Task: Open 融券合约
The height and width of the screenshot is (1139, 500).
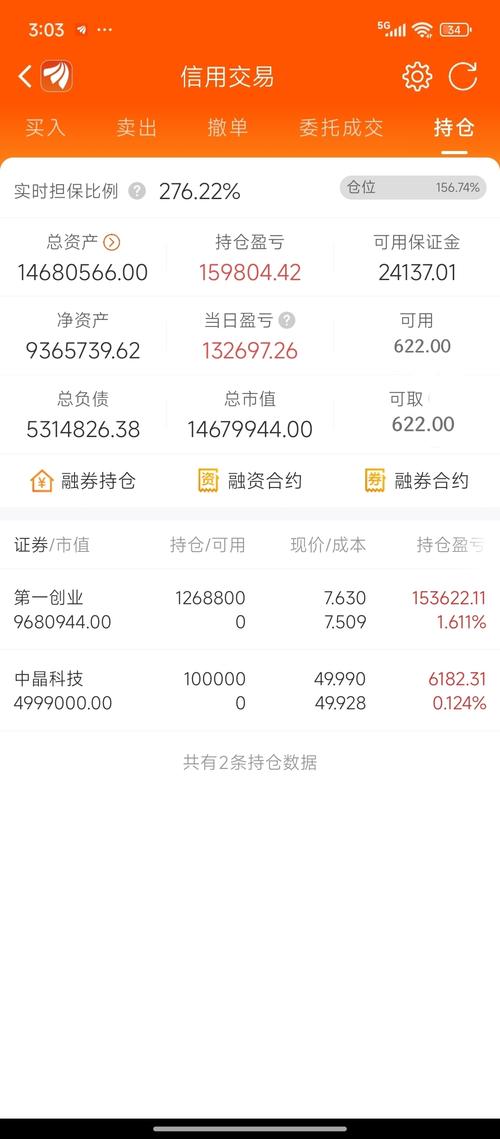Action: point(416,481)
